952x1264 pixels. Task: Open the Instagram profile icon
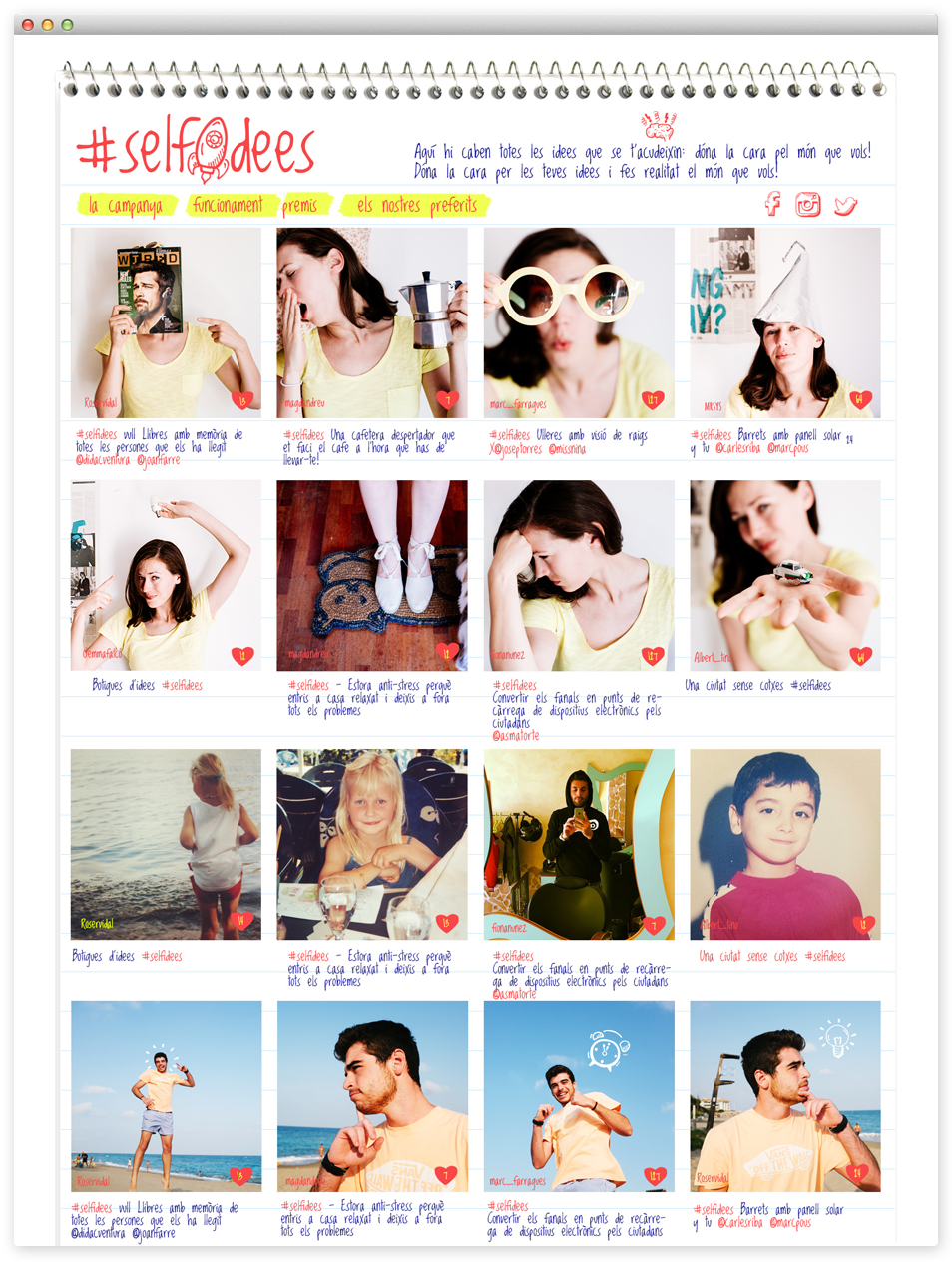(x=807, y=205)
